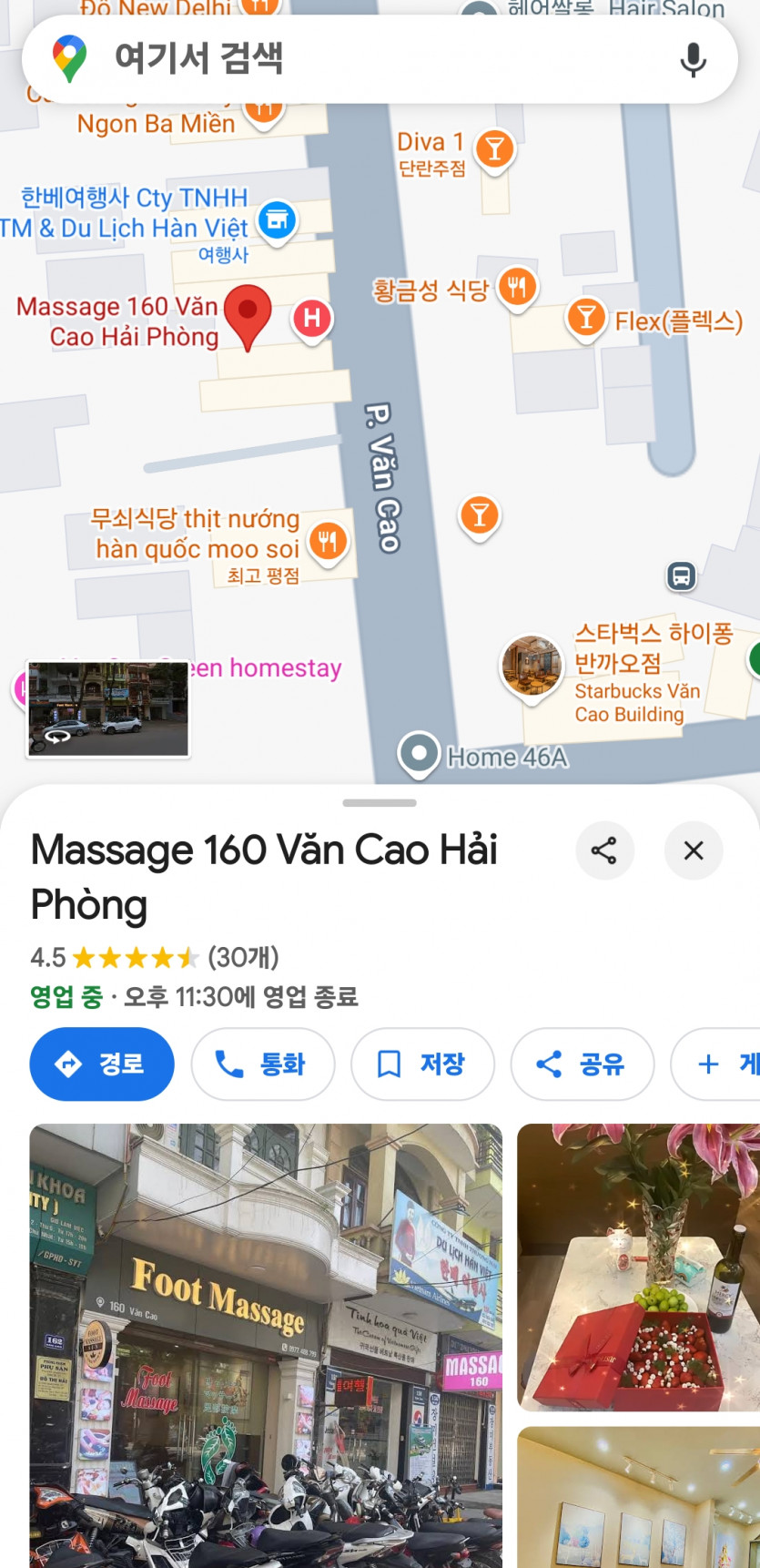Get directions with the 경로 button
760x1568 pixels.
(x=102, y=1064)
